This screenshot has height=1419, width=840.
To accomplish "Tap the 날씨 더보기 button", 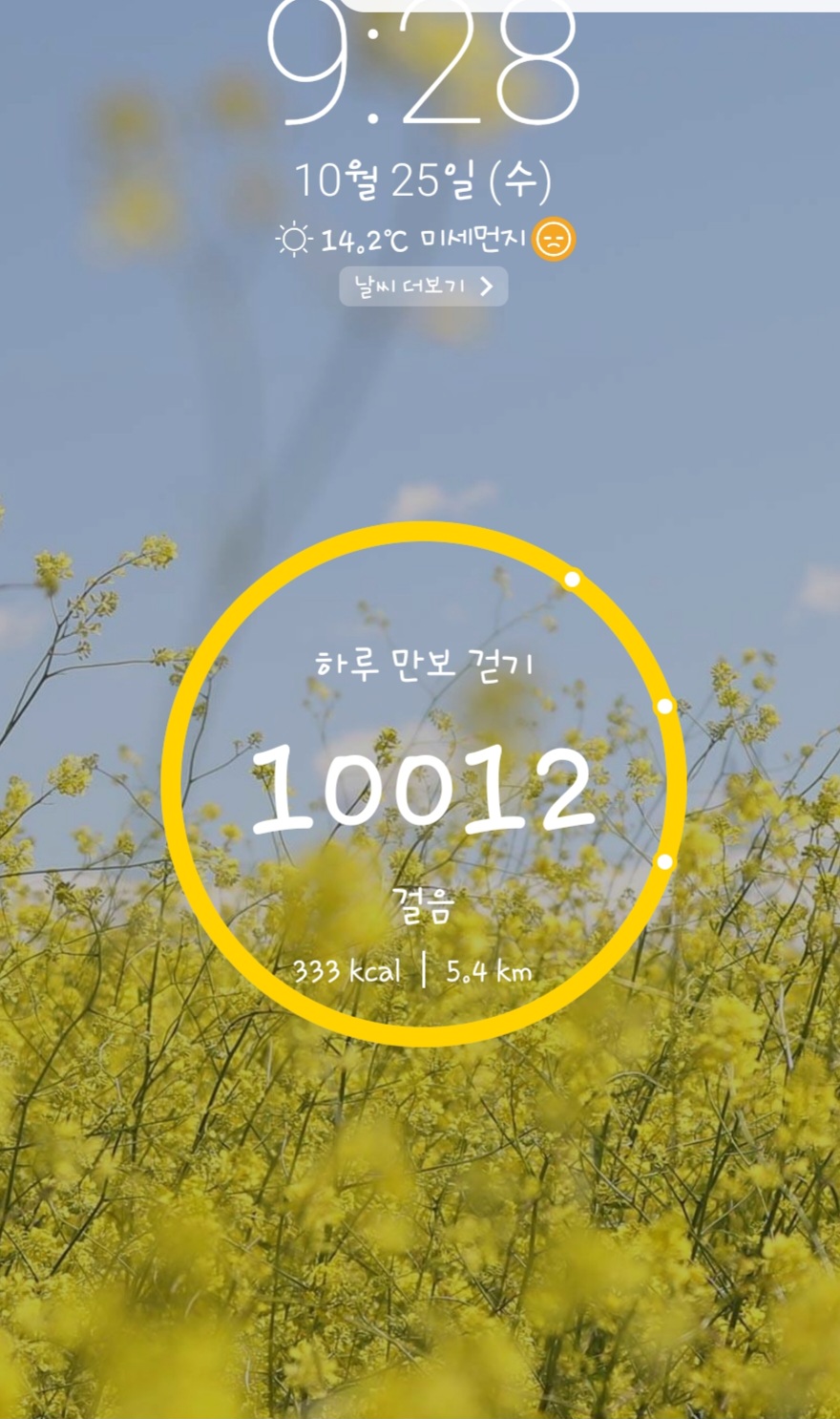I will 423,286.
